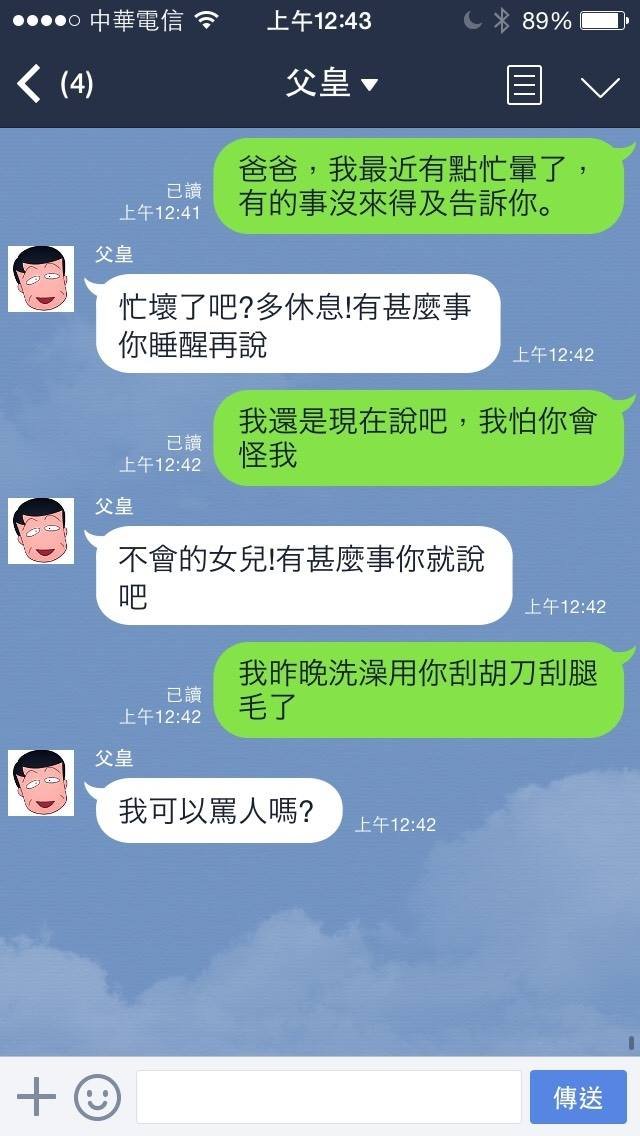Open the chat options chevron menu
The image size is (640, 1136).
(600, 86)
